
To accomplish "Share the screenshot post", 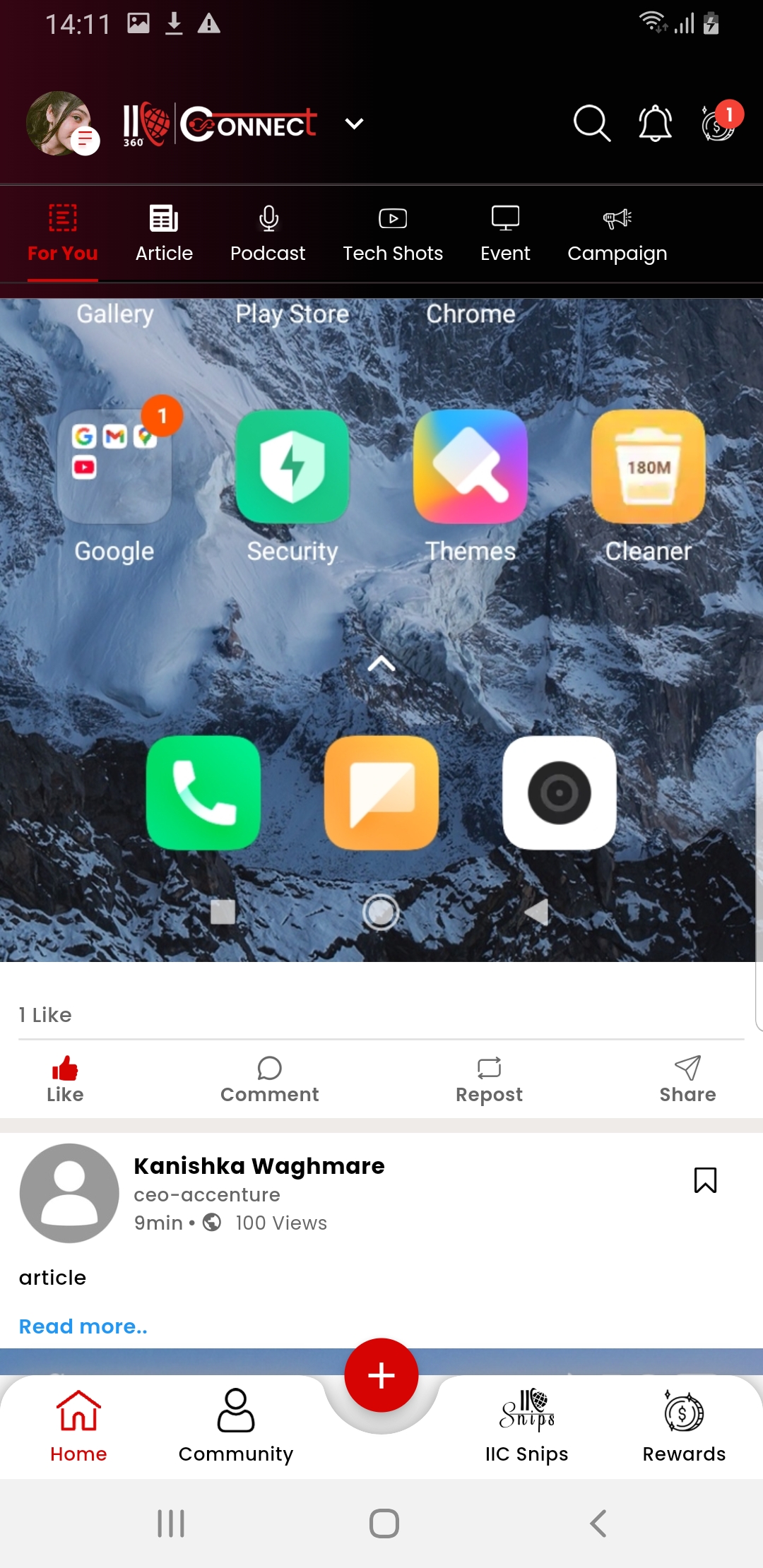I will coord(687,1079).
